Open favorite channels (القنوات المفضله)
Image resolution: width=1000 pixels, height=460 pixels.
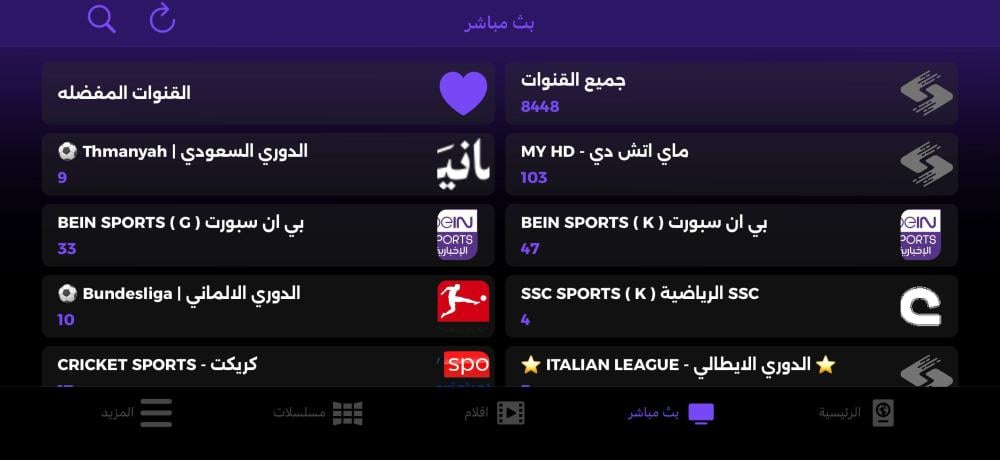pos(268,93)
